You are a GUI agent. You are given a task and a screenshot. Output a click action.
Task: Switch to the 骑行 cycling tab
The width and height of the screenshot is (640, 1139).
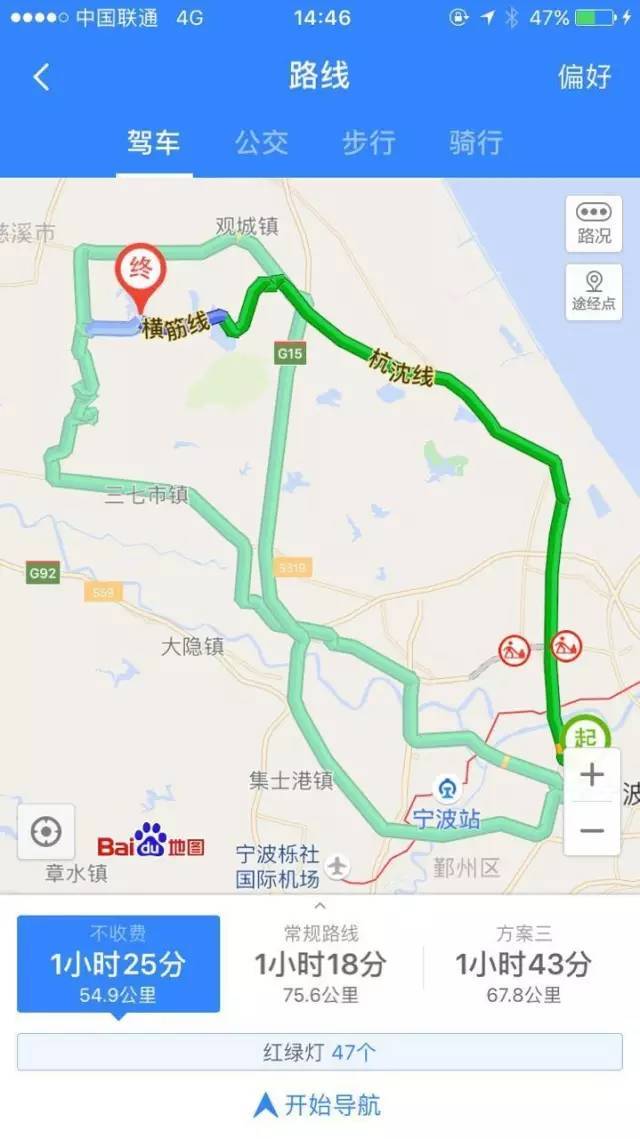click(x=475, y=142)
